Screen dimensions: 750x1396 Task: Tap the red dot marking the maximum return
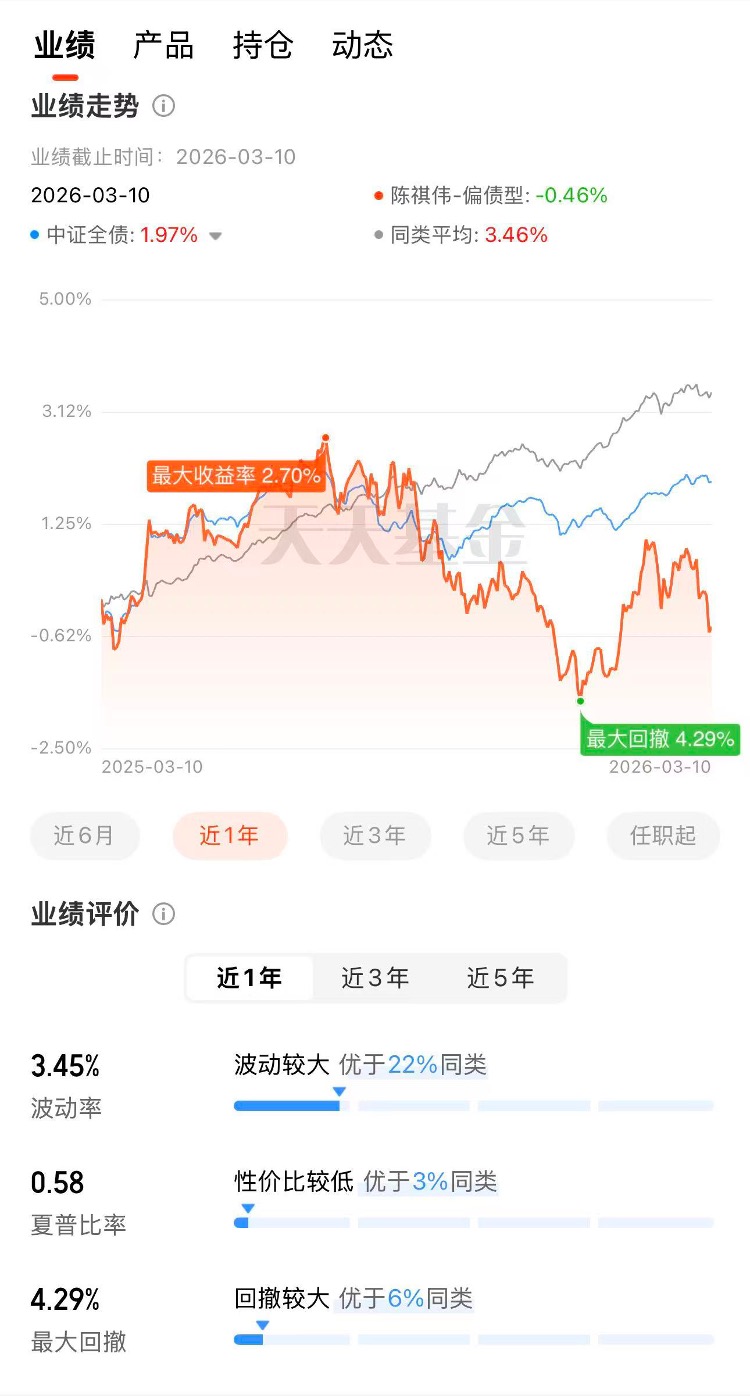(x=325, y=437)
